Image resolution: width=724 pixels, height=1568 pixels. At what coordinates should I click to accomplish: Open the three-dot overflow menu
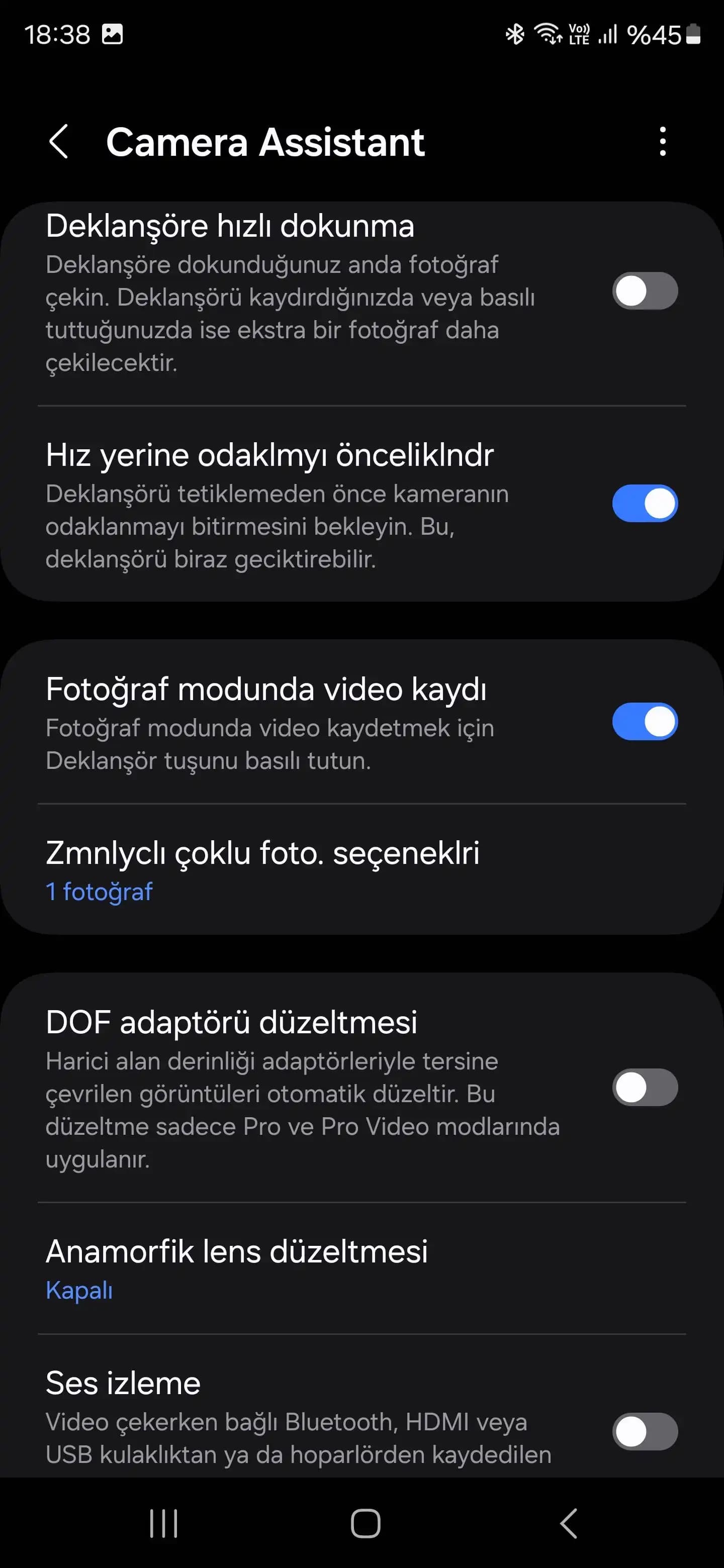663,142
